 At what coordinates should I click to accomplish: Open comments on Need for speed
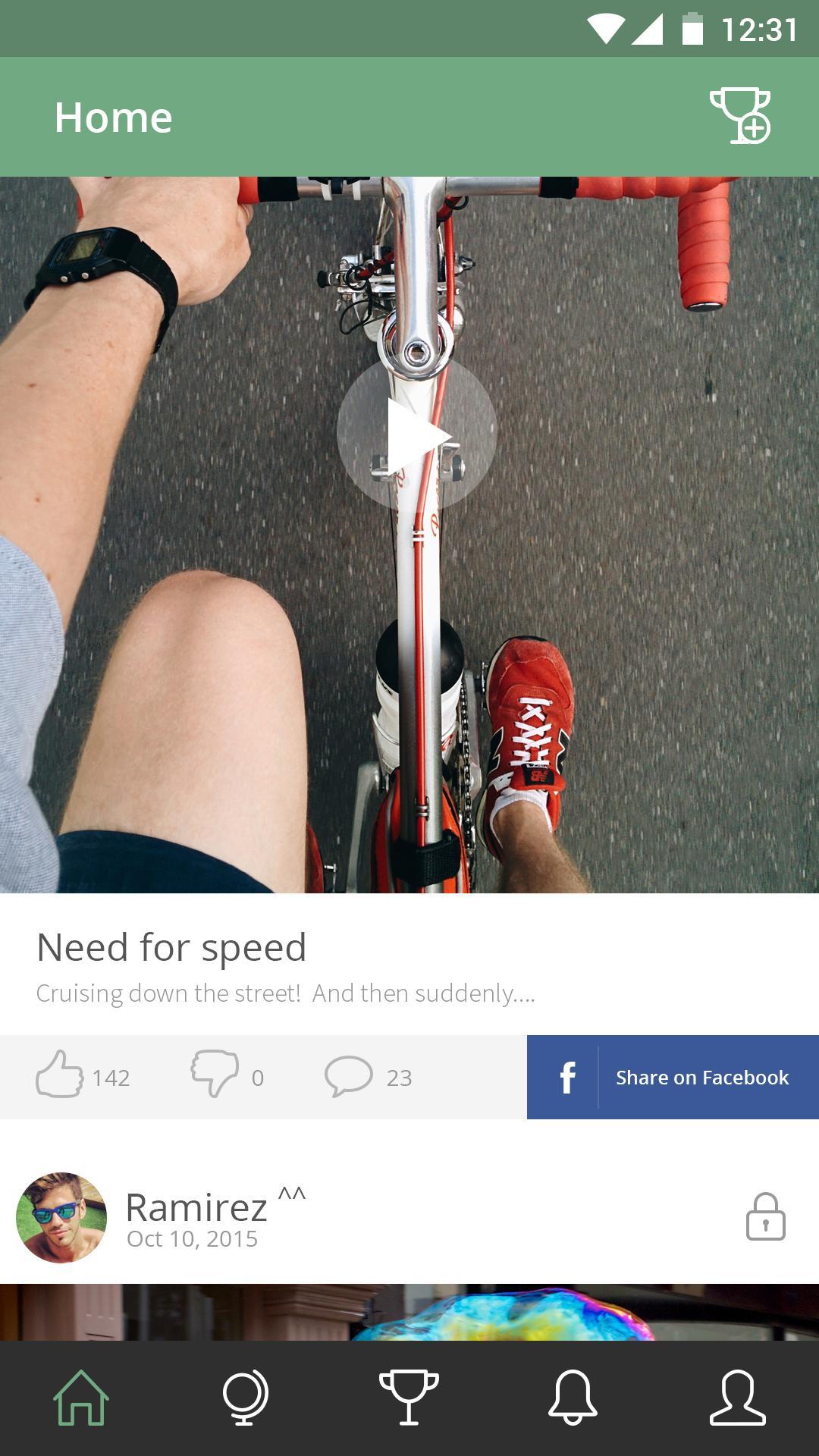point(349,1076)
